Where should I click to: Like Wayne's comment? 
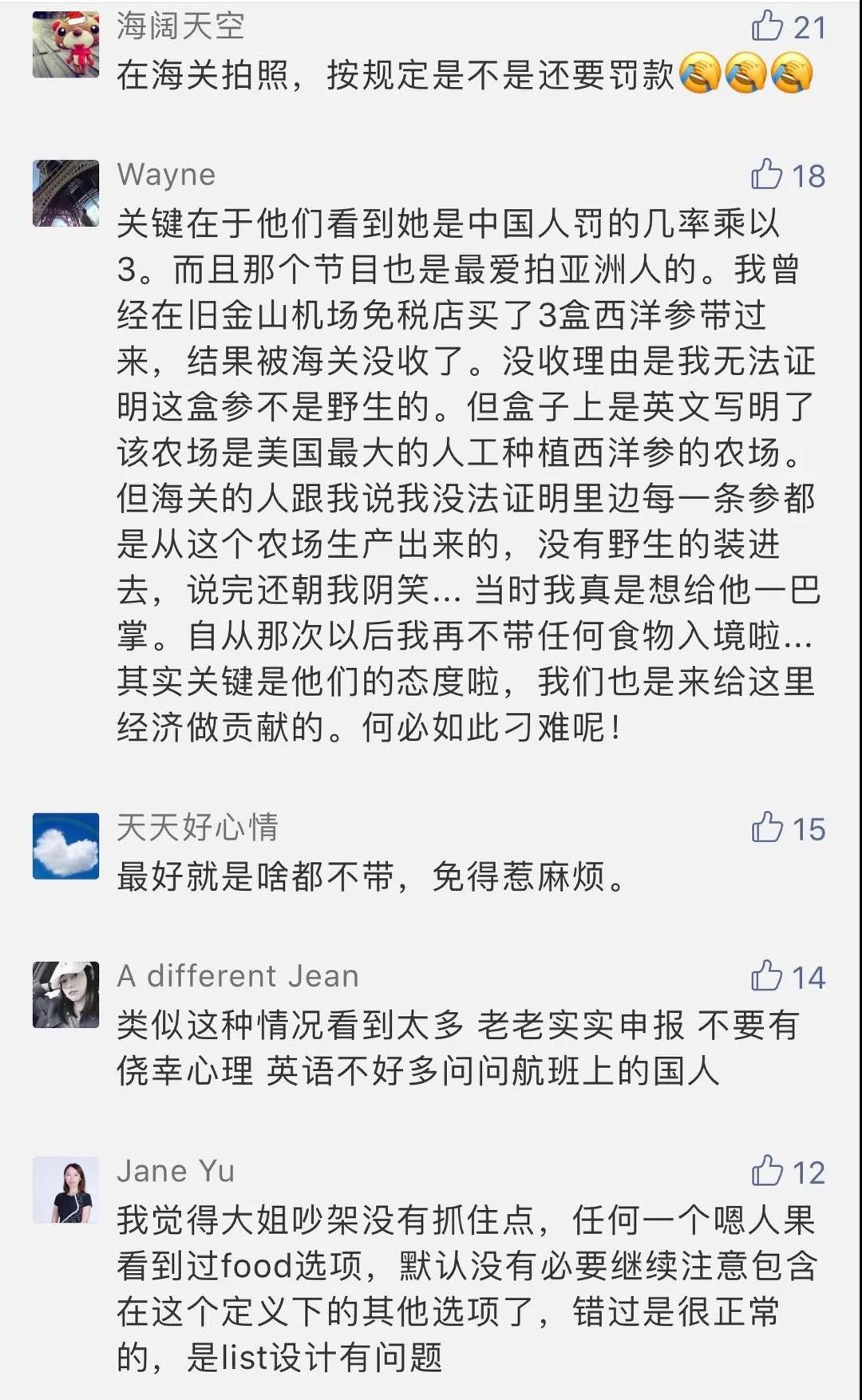767,174
